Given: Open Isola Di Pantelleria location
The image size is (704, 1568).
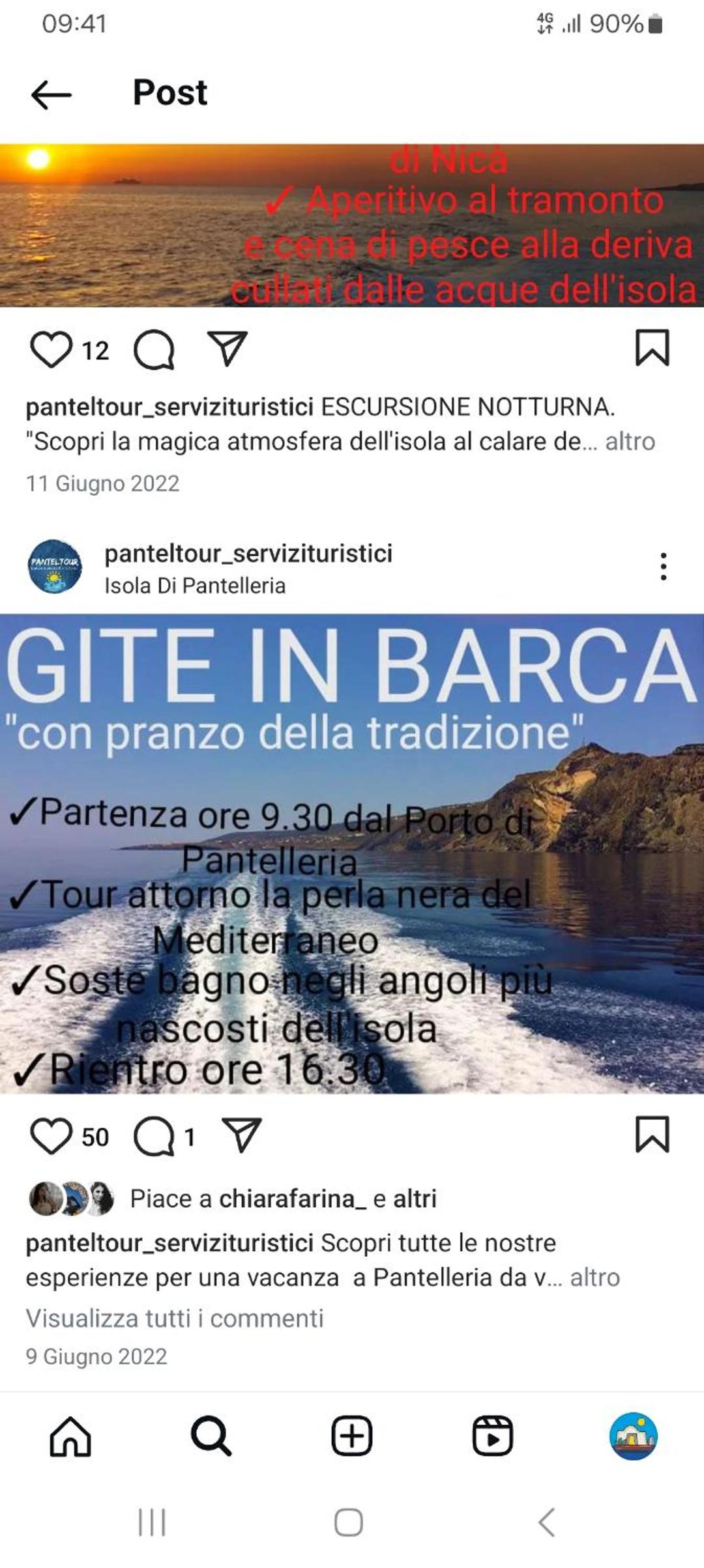Looking at the screenshot, I should pyautogui.click(x=195, y=586).
